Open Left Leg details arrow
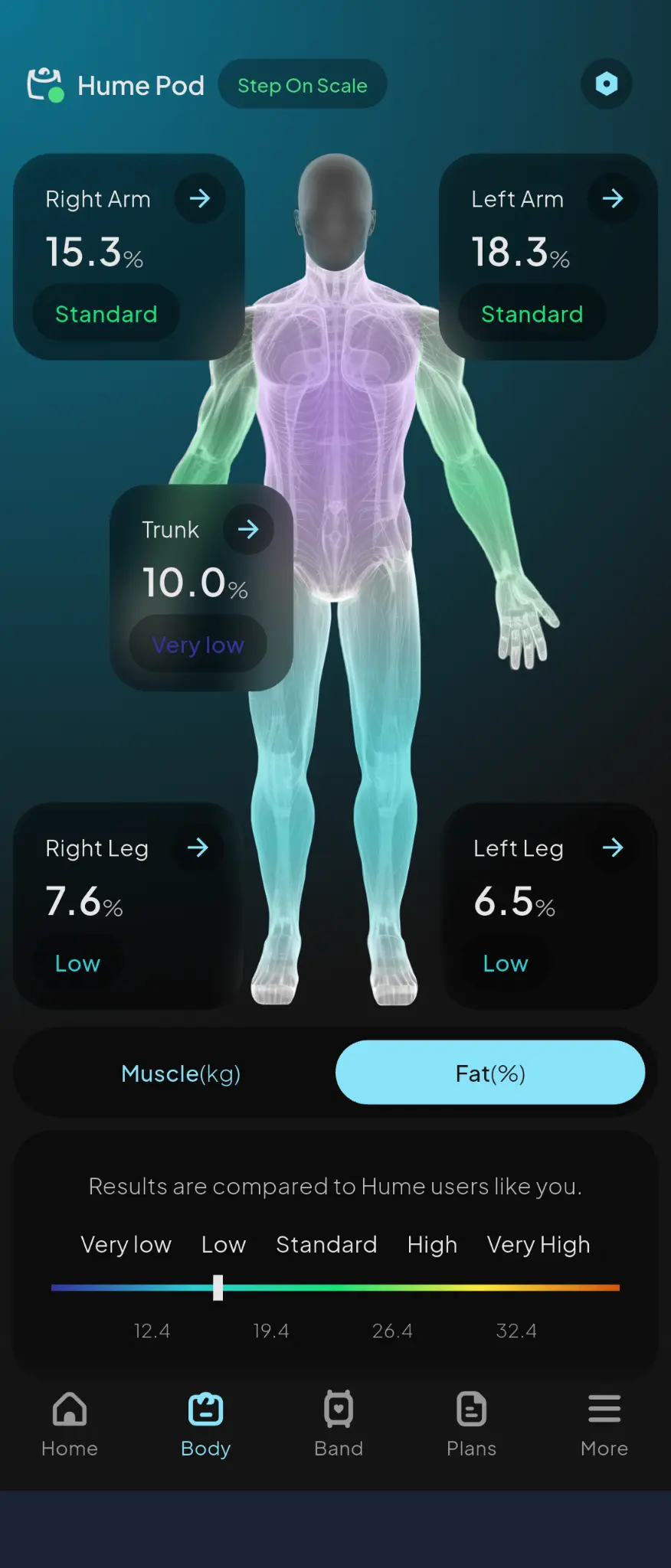671x1568 pixels. [x=612, y=848]
